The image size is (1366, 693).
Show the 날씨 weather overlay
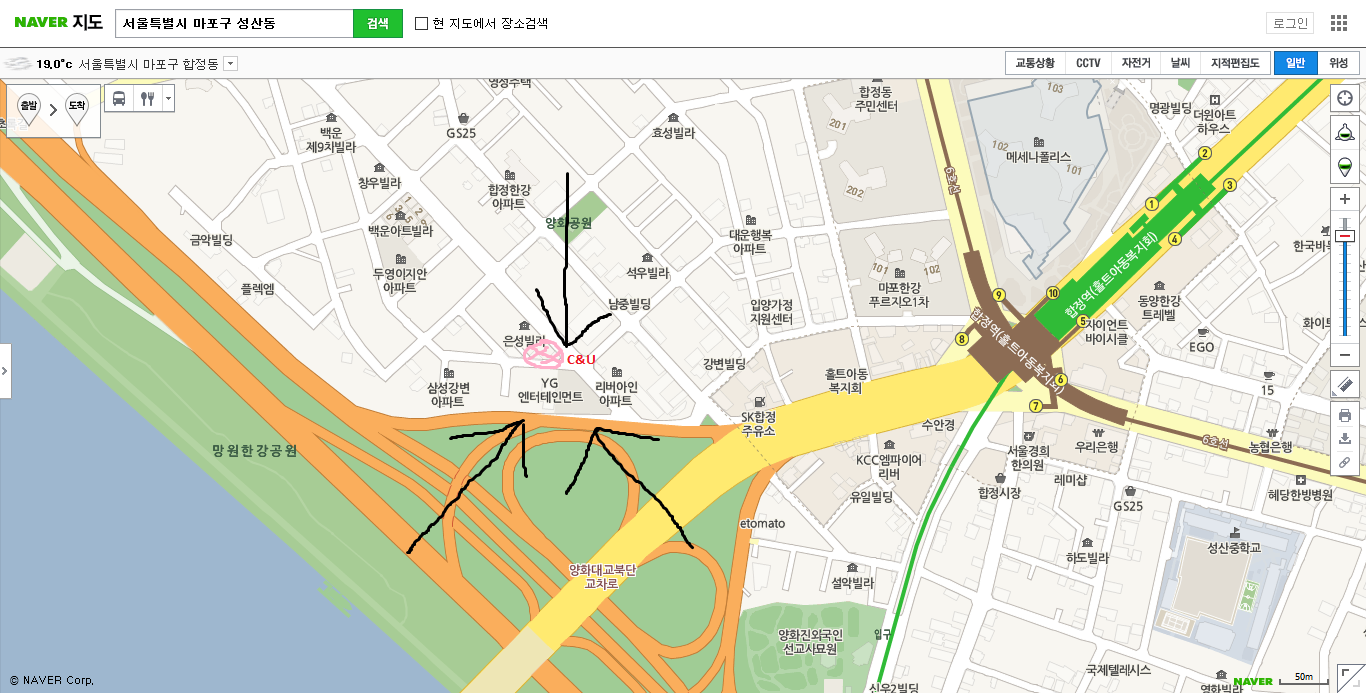(x=1180, y=63)
